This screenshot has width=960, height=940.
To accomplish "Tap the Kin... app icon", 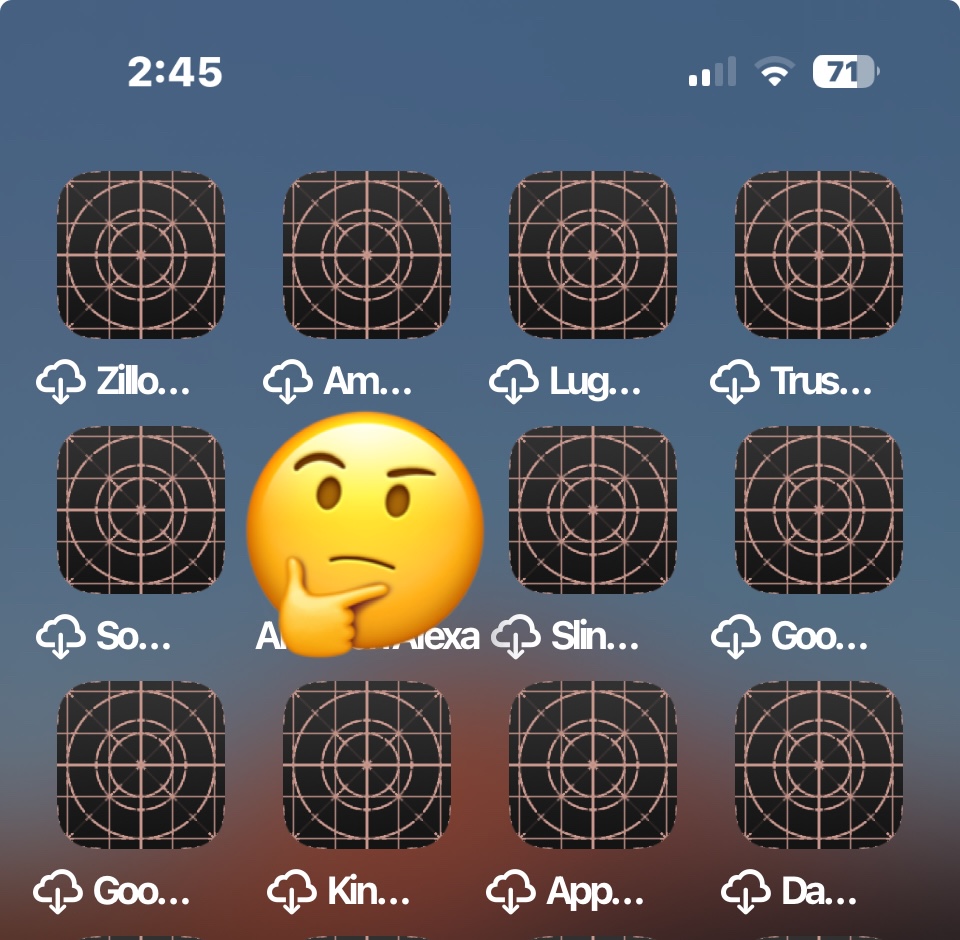I will pyautogui.click(x=366, y=765).
